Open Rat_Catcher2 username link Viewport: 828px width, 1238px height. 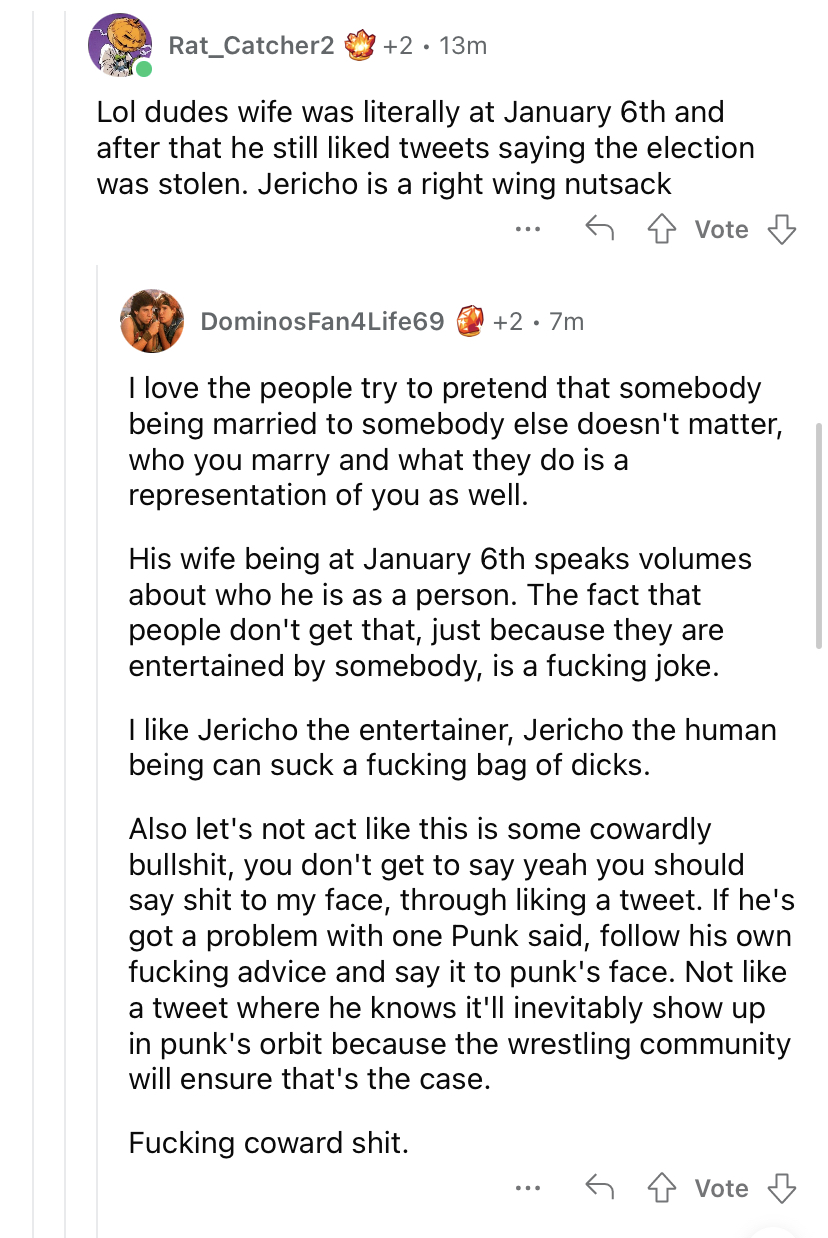pyautogui.click(x=251, y=45)
